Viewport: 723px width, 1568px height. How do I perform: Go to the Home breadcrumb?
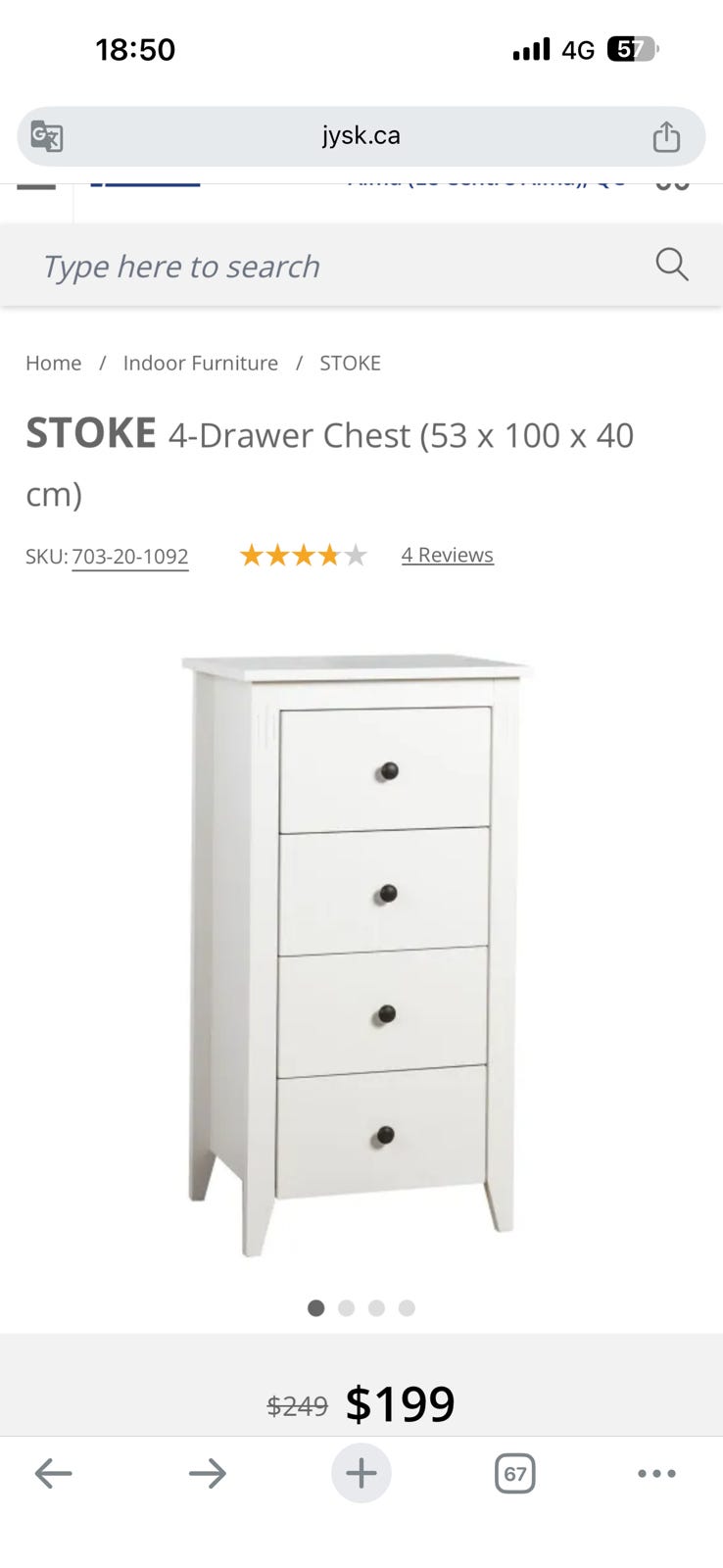pos(53,363)
